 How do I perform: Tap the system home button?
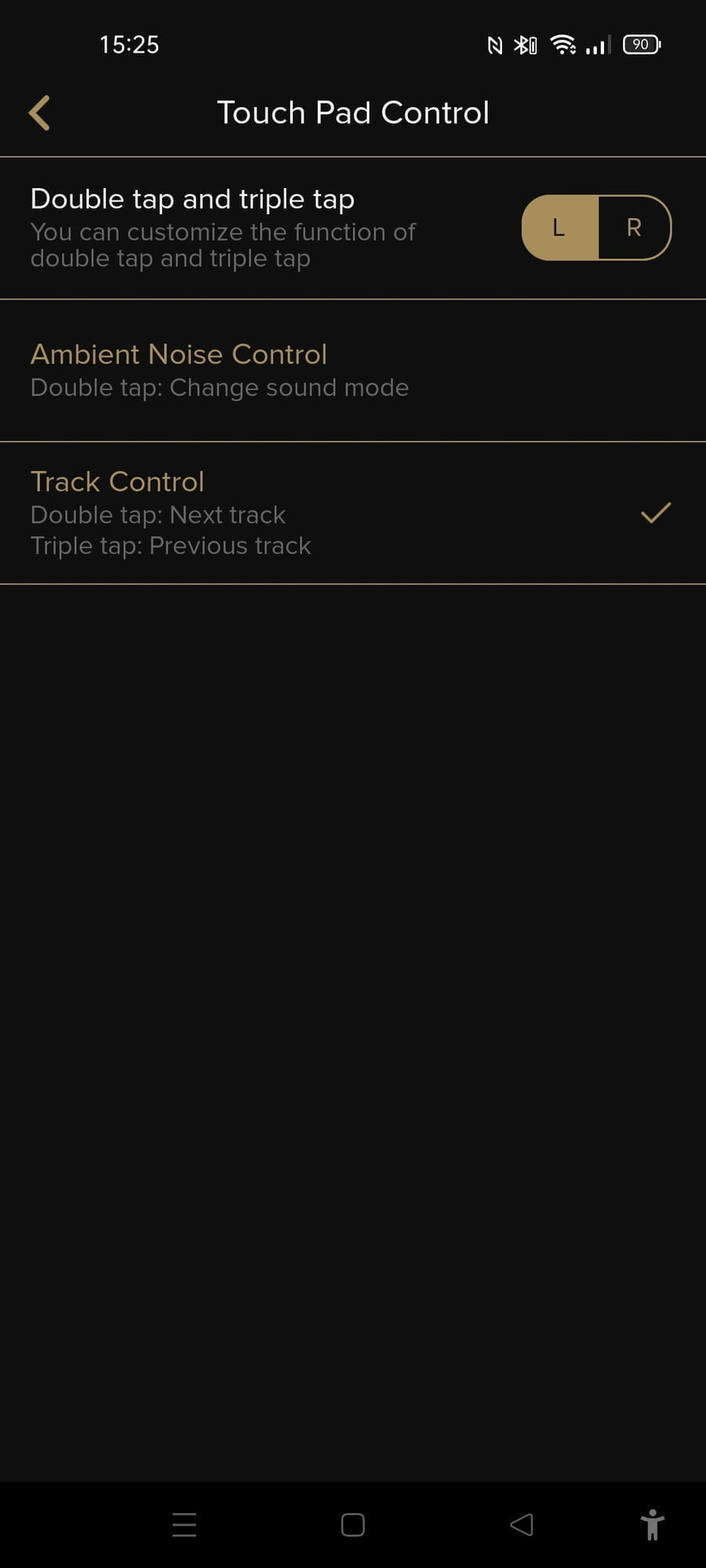click(x=353, y=1524)
